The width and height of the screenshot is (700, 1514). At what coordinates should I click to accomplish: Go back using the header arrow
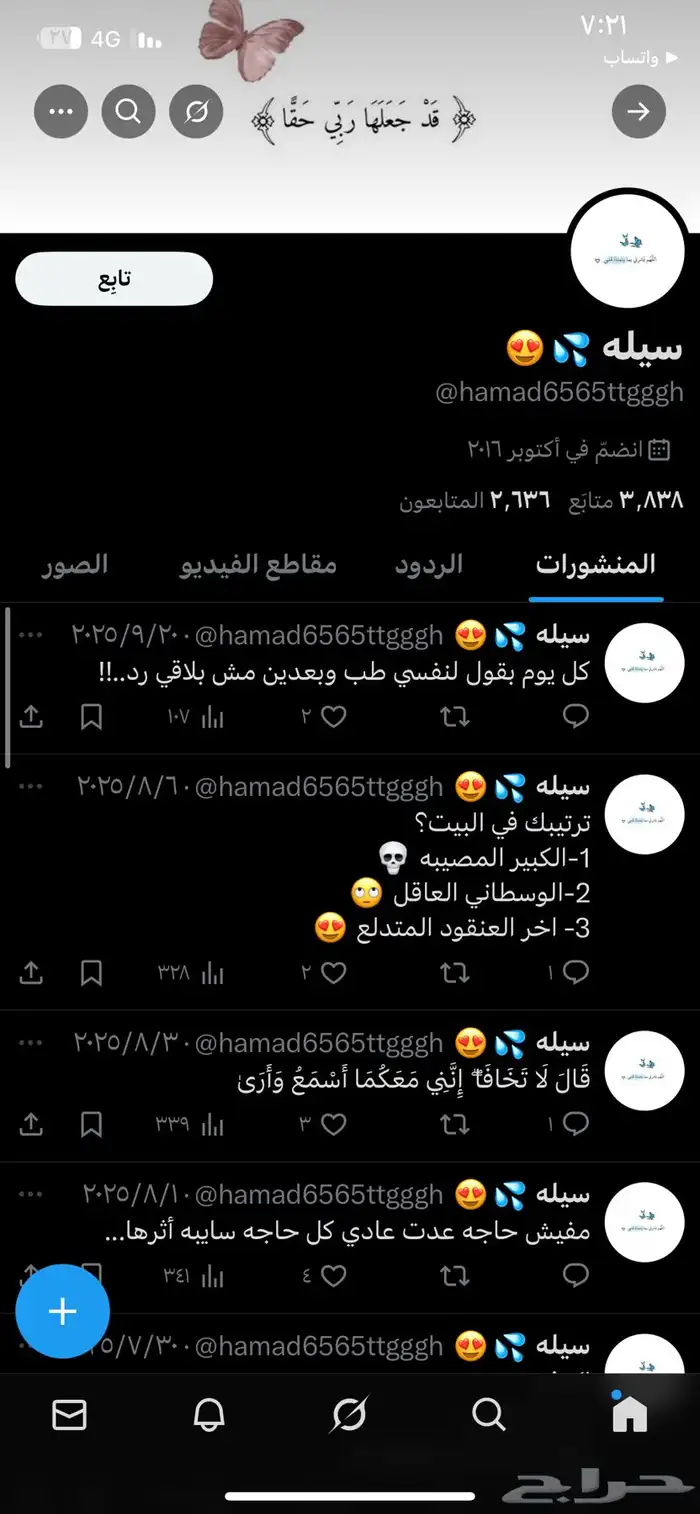tap(638, 111)
